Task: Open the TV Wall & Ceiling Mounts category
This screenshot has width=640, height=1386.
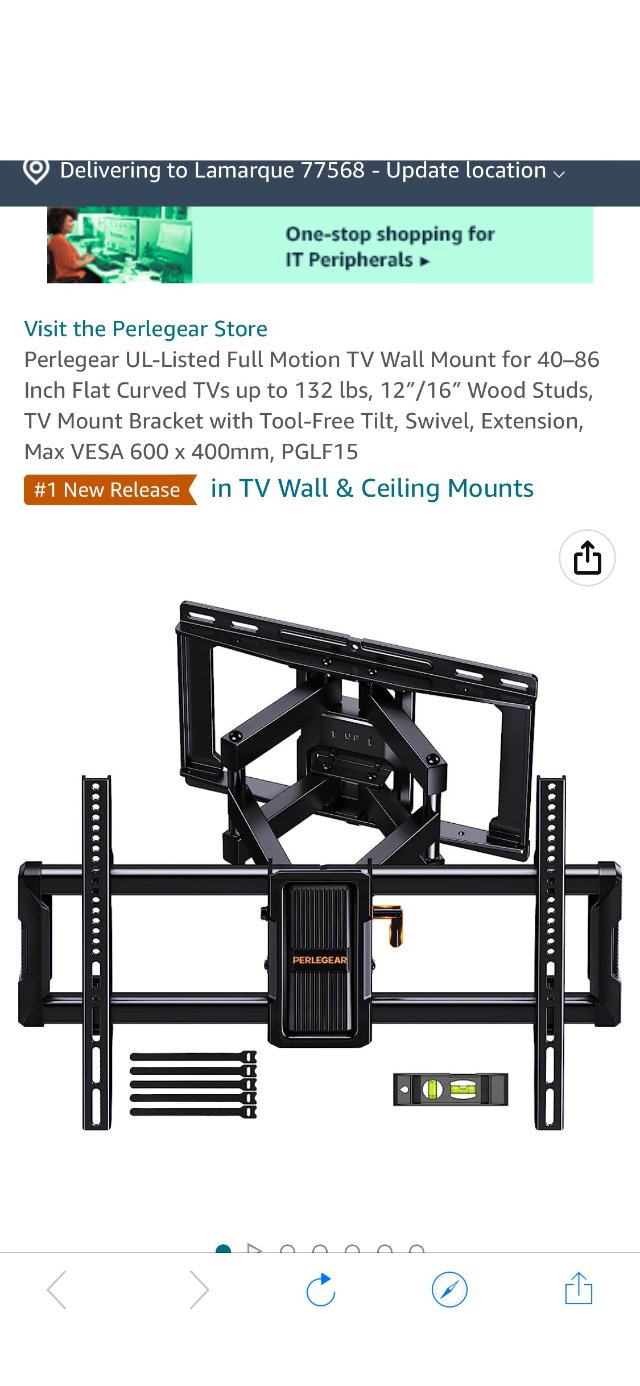Action: [x=372, y=489]
